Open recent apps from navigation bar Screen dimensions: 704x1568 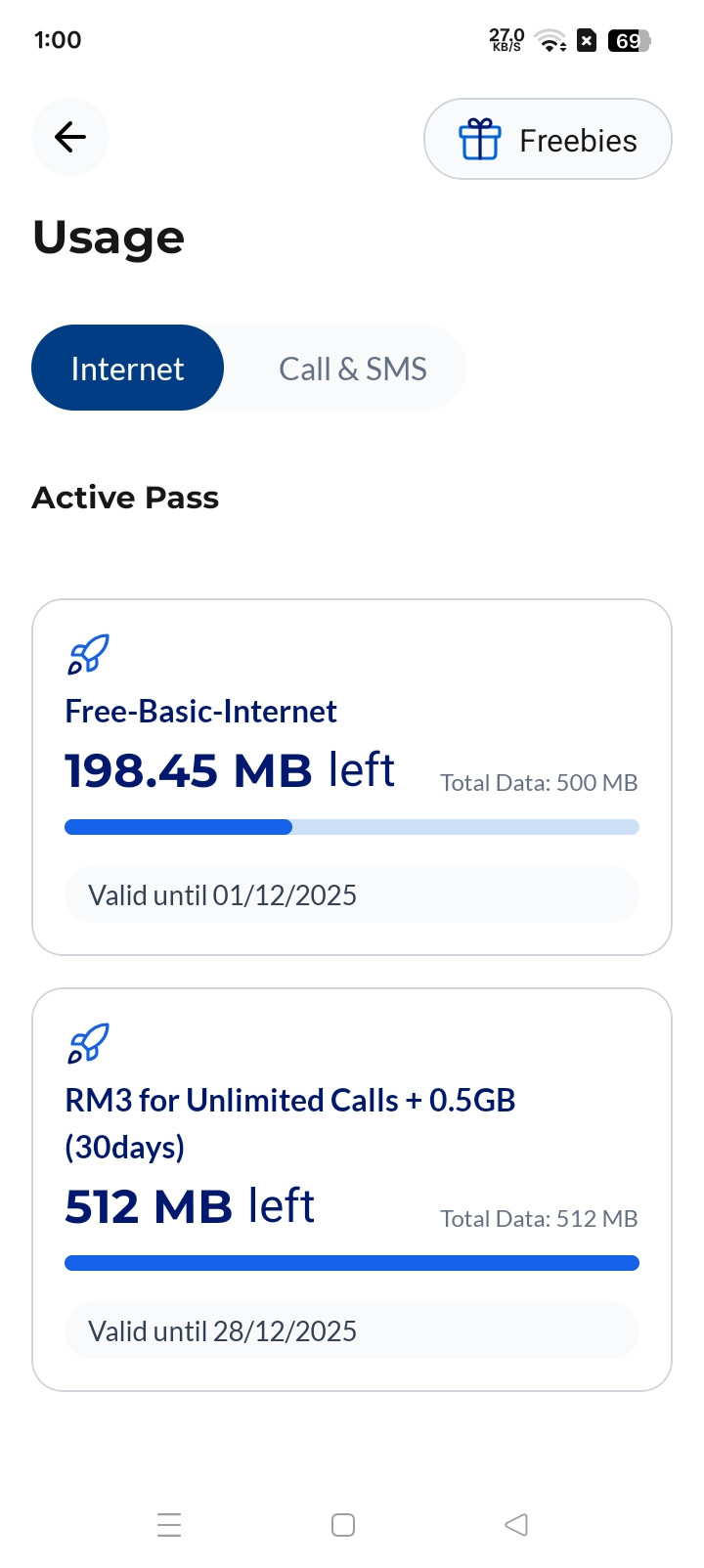click(x=169, y=1524)
